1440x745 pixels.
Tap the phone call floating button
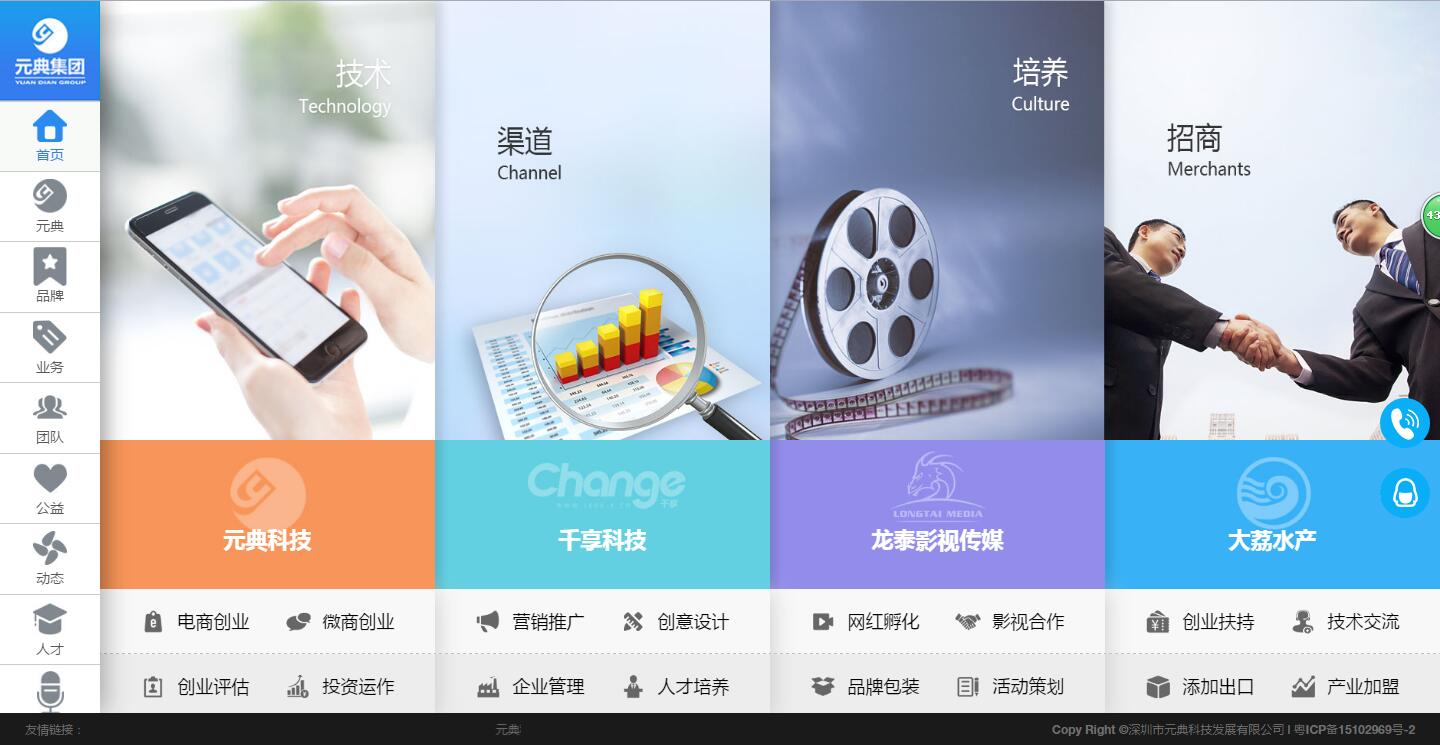pyautogui.click(x=1404, y=422)
